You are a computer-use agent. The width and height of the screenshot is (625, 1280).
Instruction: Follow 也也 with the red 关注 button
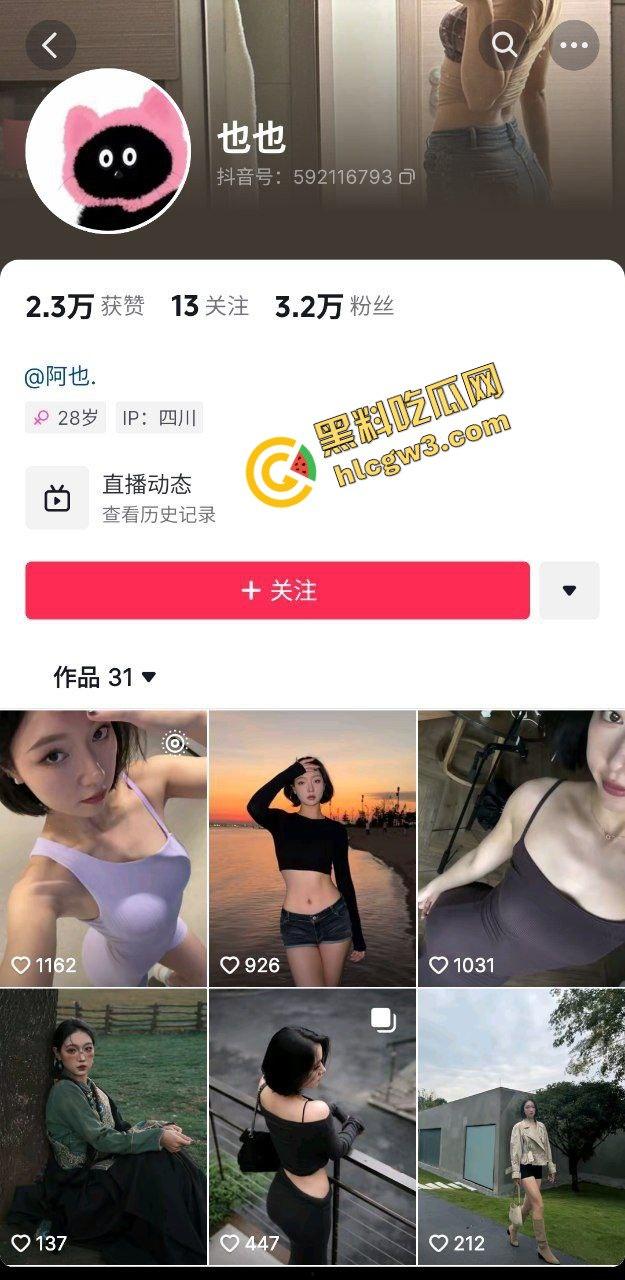click(277, 590)
